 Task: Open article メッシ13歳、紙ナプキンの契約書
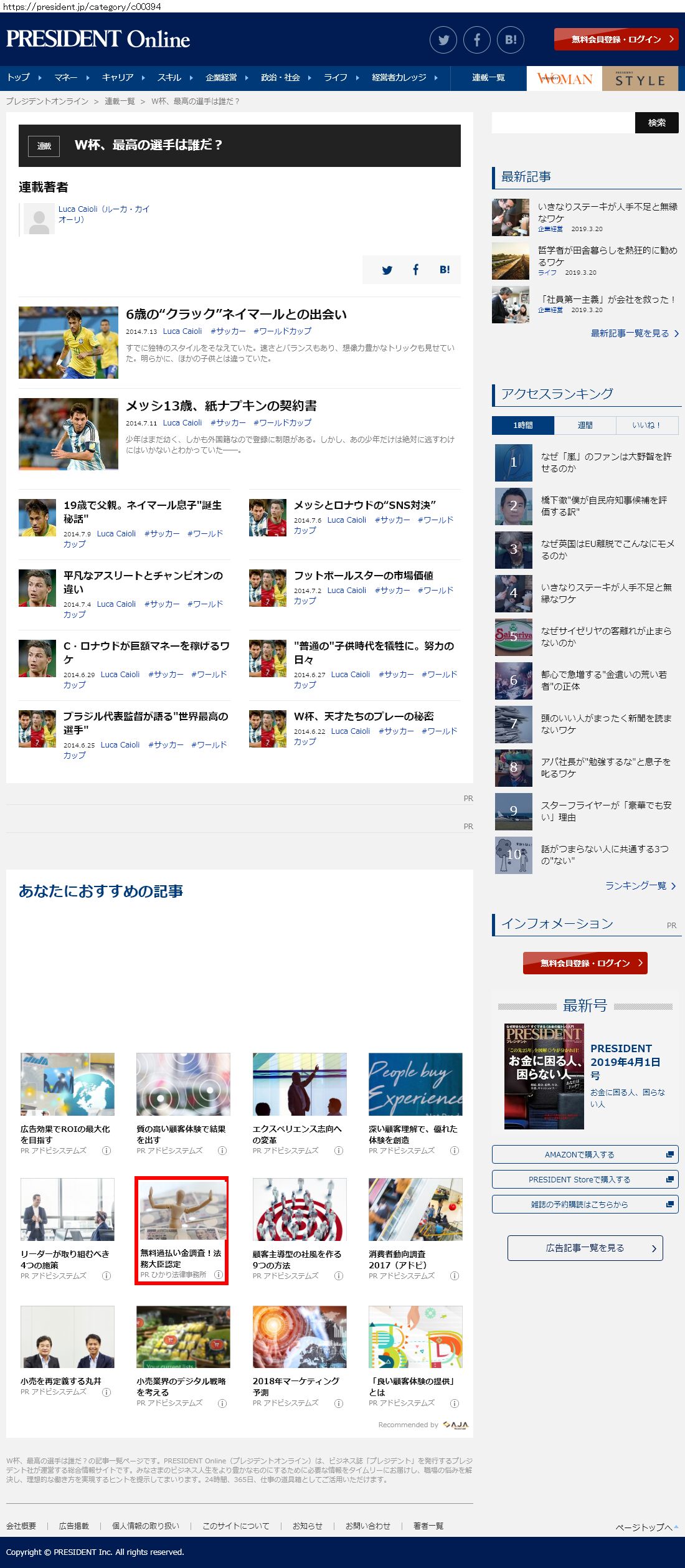tap(222, 406)
